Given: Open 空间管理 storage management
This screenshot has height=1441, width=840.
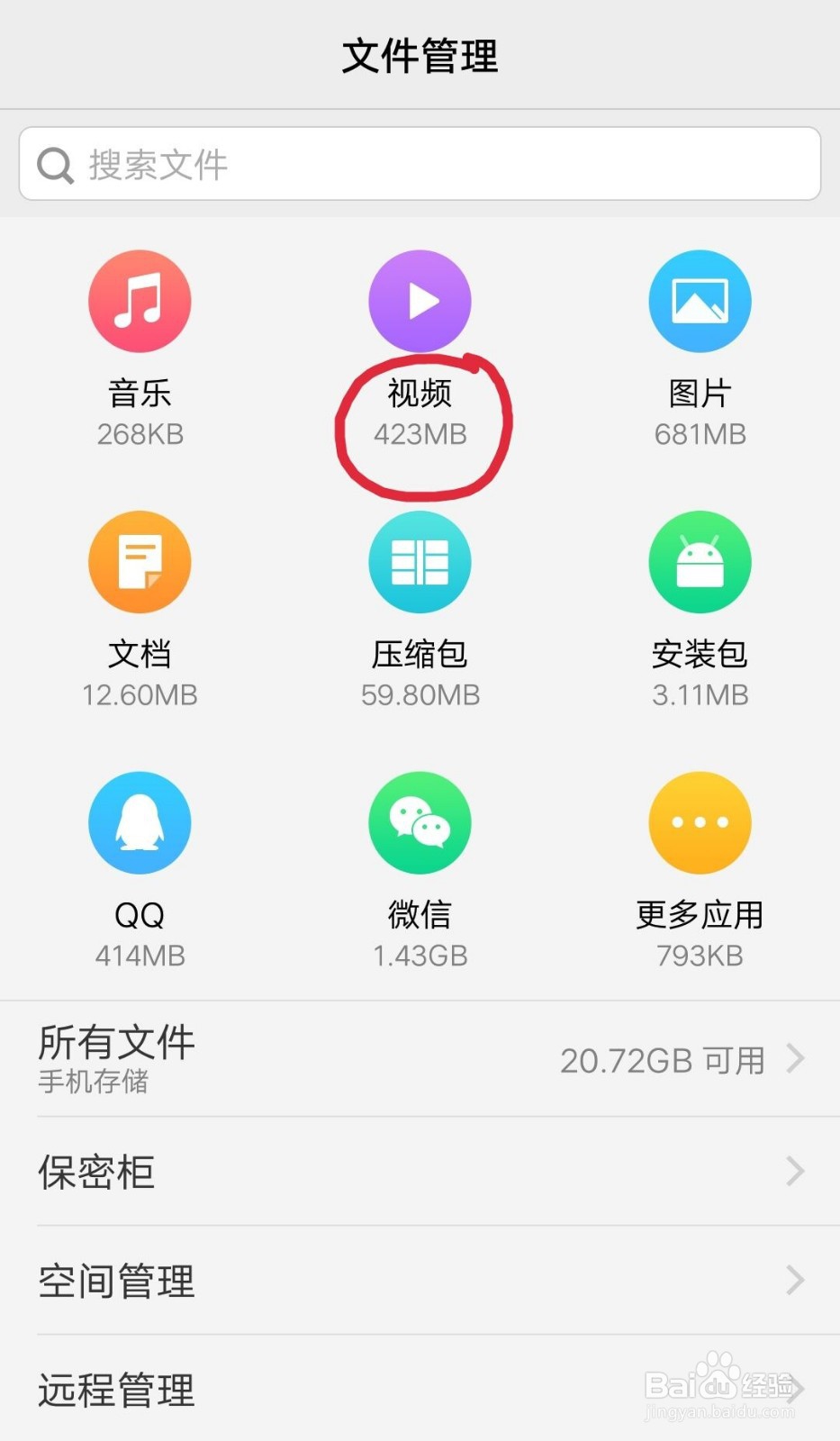Looking at the screenshot, I should pyautogui.click(x=360, y=1280).
